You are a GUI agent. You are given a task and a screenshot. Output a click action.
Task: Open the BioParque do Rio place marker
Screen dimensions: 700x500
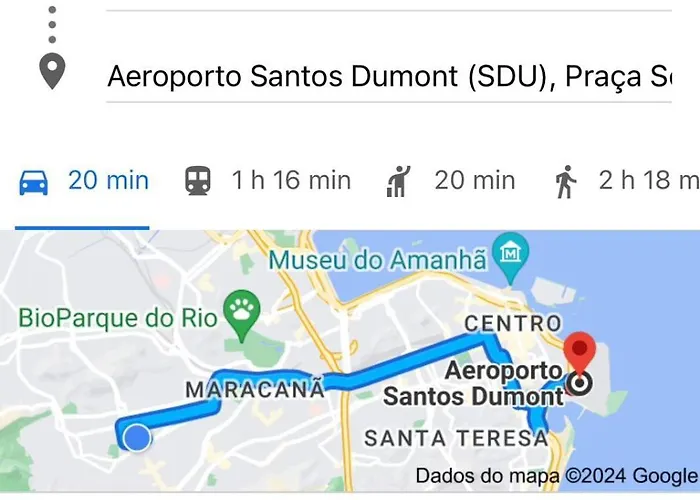[x=240, y=312]
